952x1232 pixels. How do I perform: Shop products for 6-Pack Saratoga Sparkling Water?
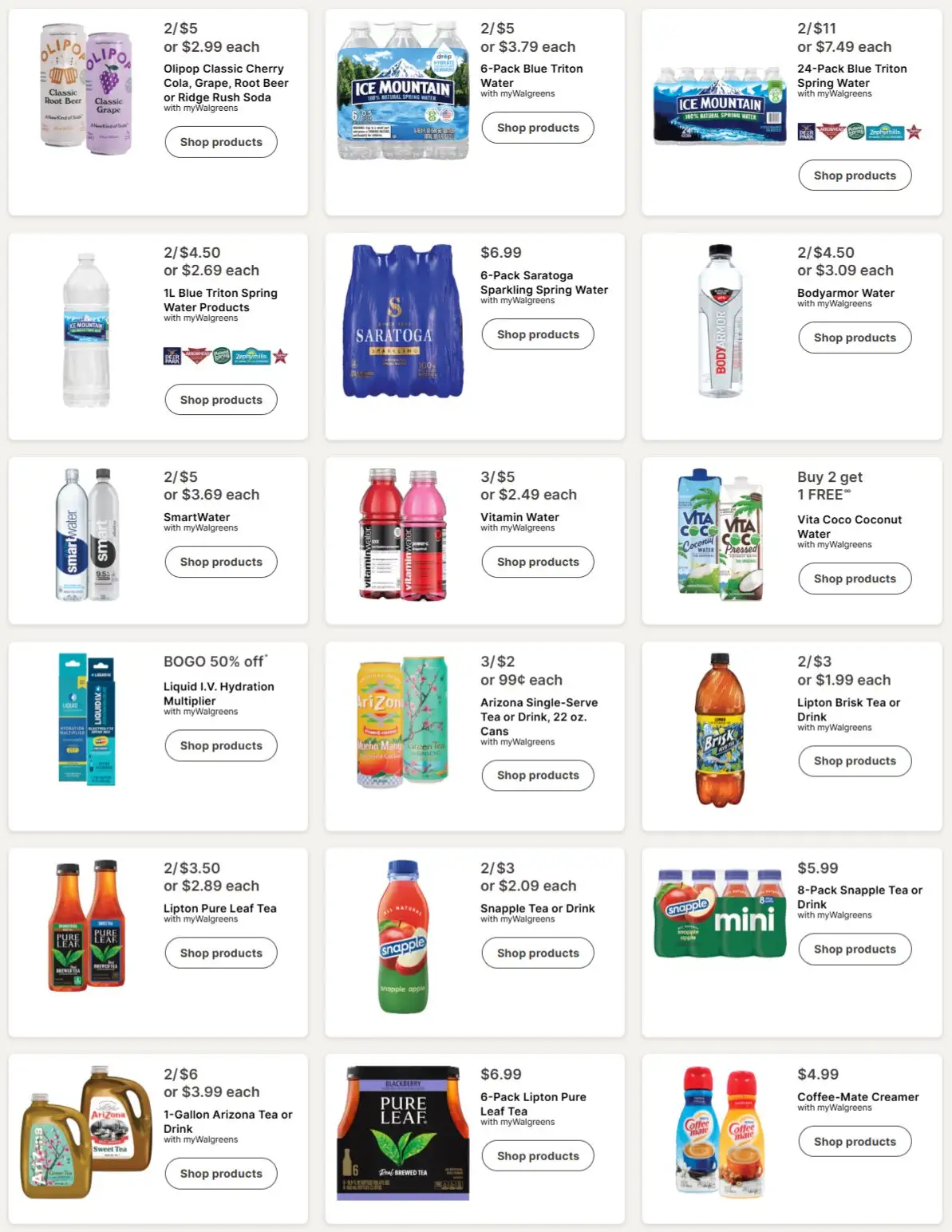(x=538, y=334)
